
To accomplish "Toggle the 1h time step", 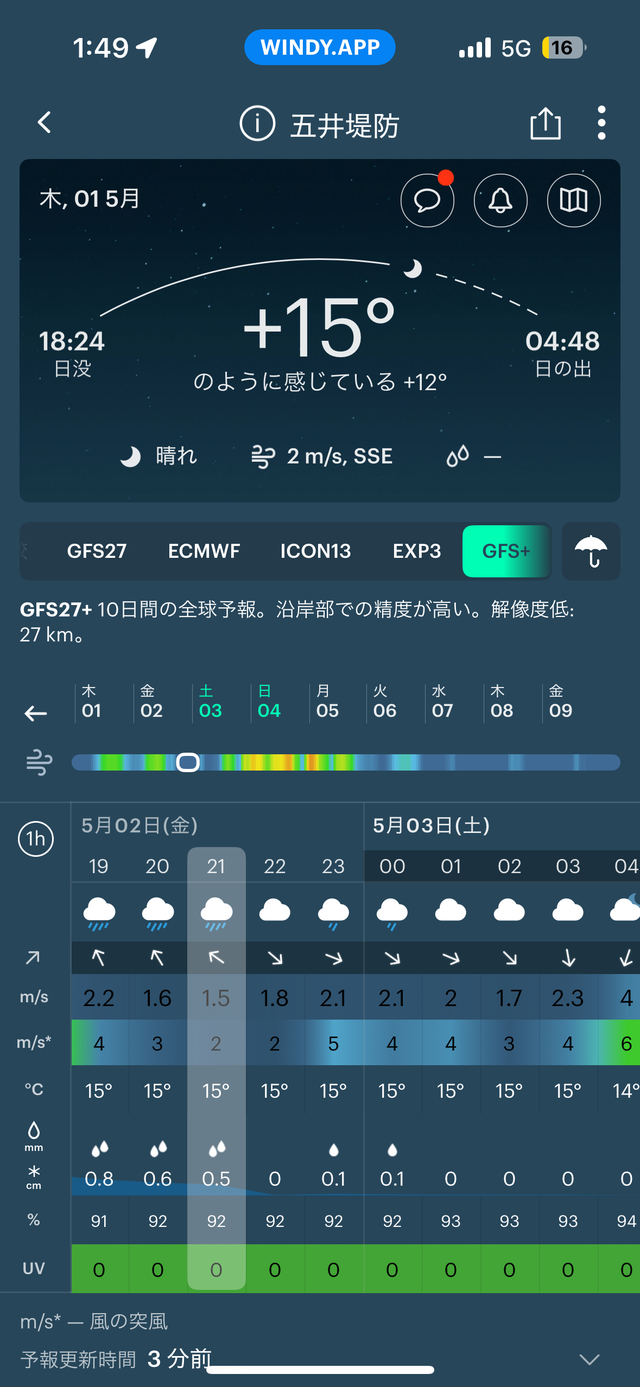I will point(36,839).
